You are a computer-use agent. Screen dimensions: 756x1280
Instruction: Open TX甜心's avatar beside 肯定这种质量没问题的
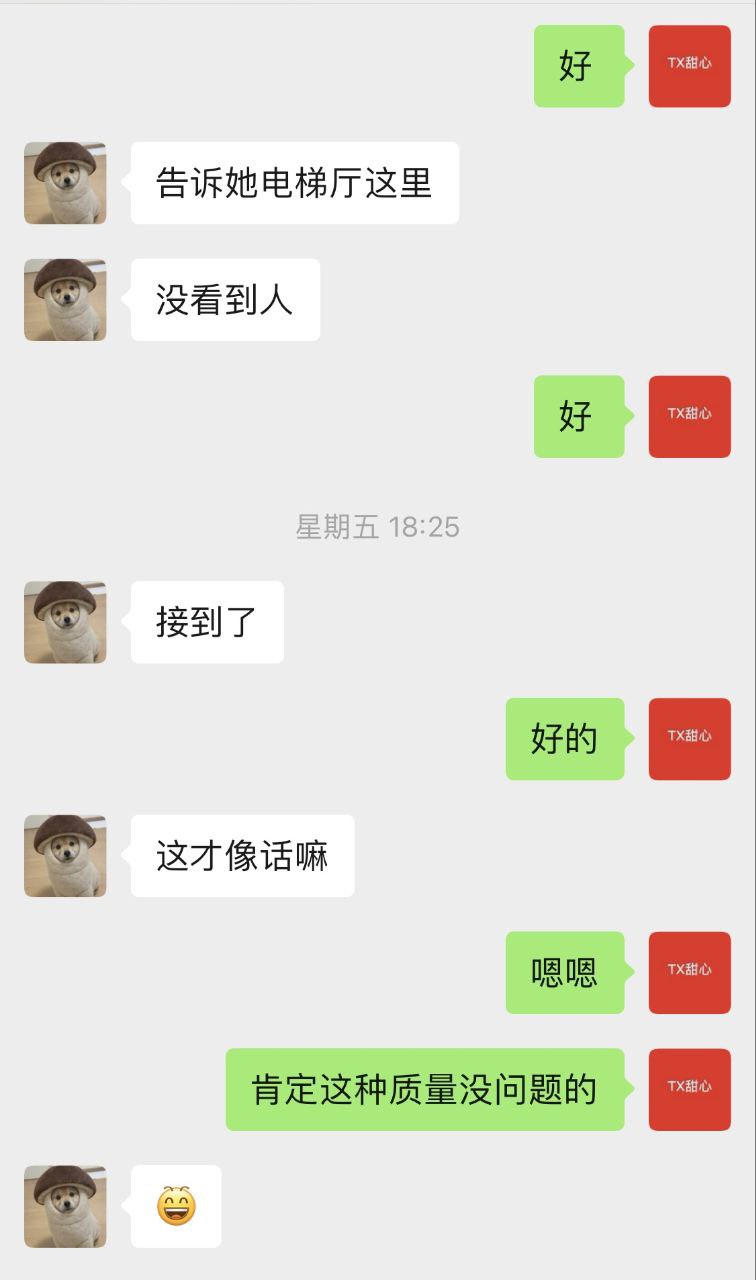(x=689, y=1090)
